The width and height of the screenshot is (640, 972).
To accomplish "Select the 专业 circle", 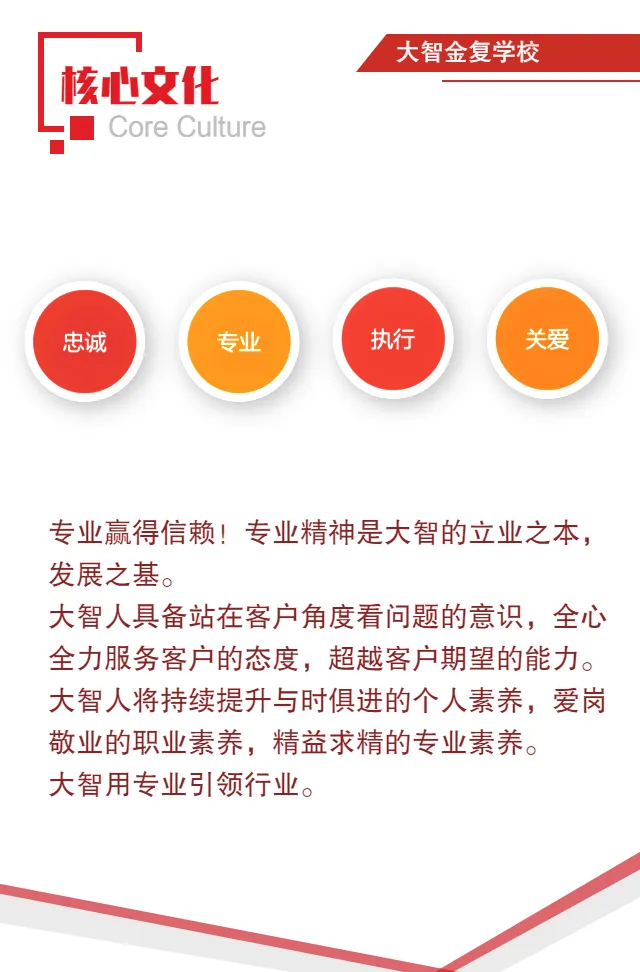I will click(238, 342).
